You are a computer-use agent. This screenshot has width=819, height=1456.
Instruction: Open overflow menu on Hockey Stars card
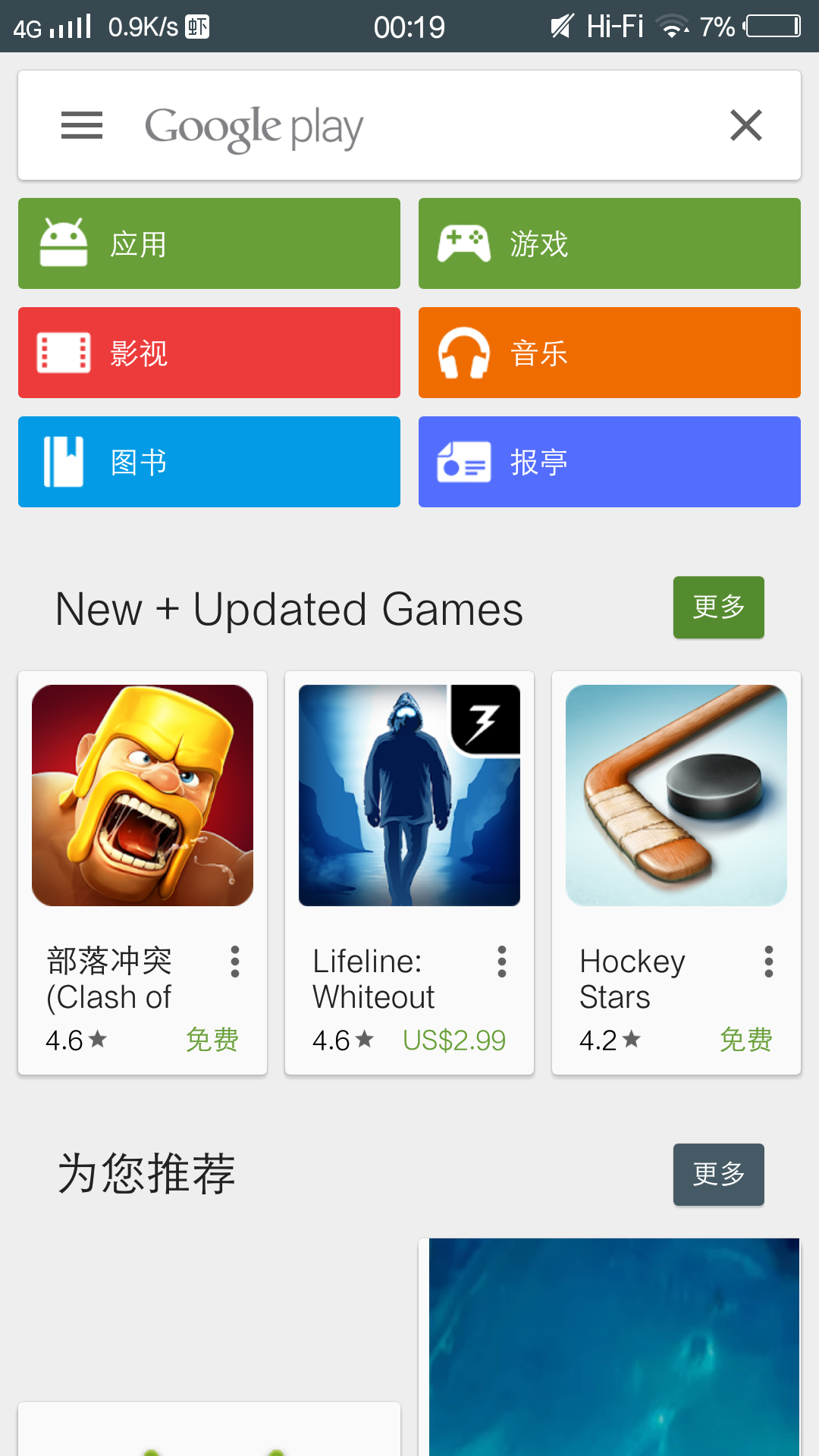pyautogui.click(x=769, y=962)
